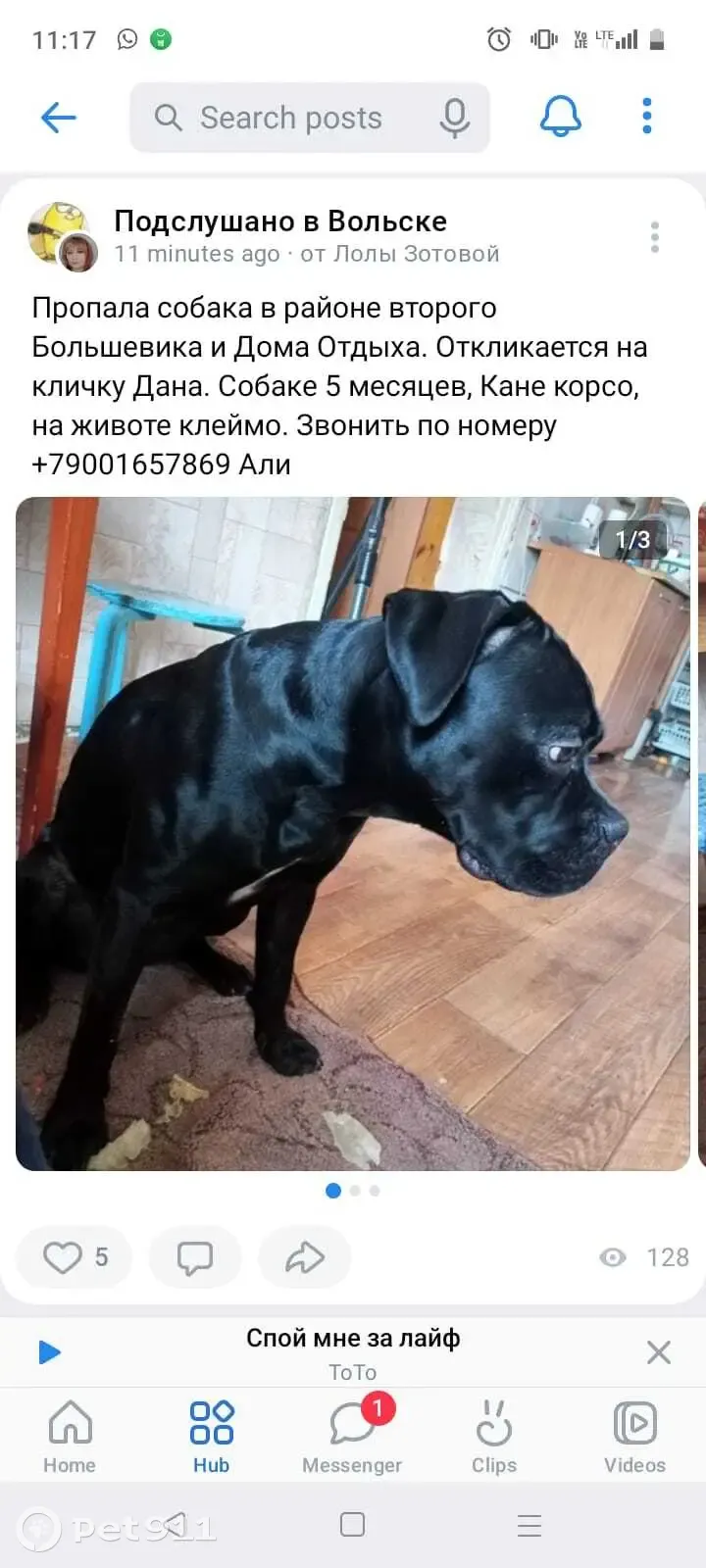The height and width of the screenshot is (1568, 706).
Task: Open the top bar overflow menu
Action: 646,117
